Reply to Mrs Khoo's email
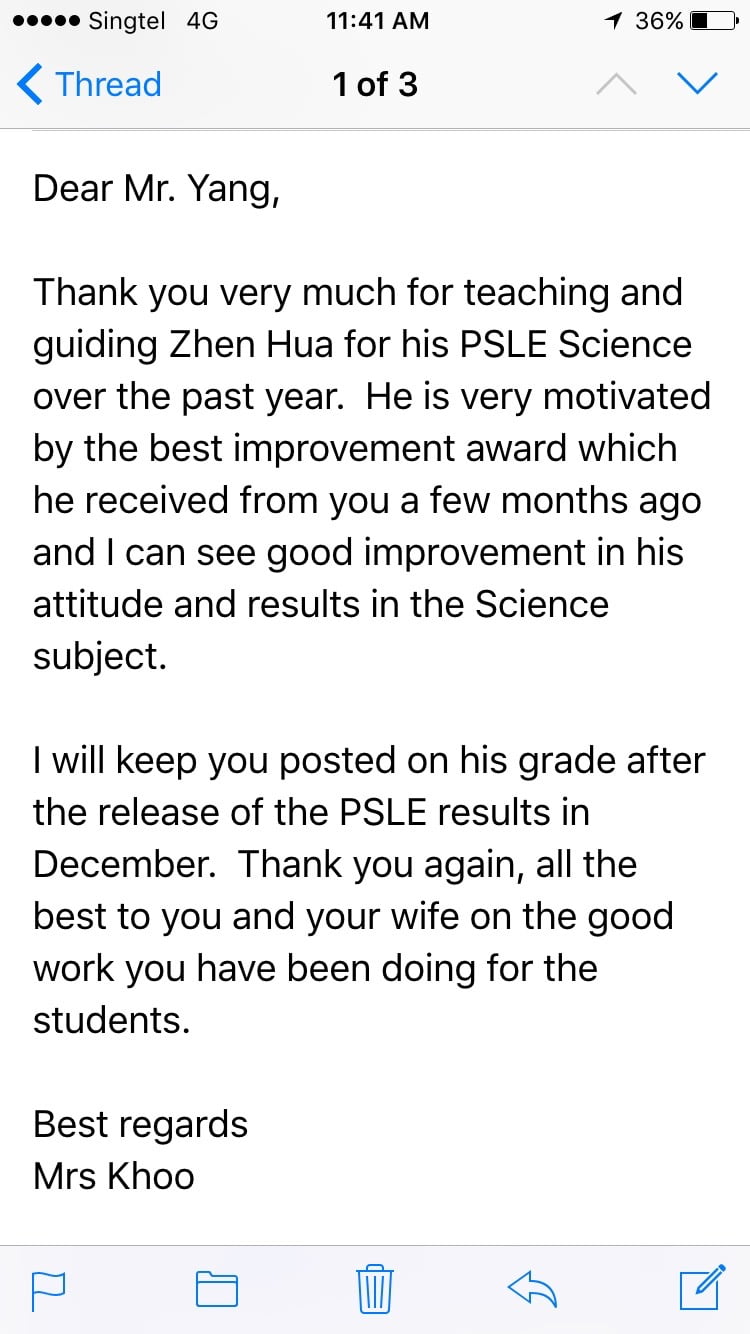 532,1288
